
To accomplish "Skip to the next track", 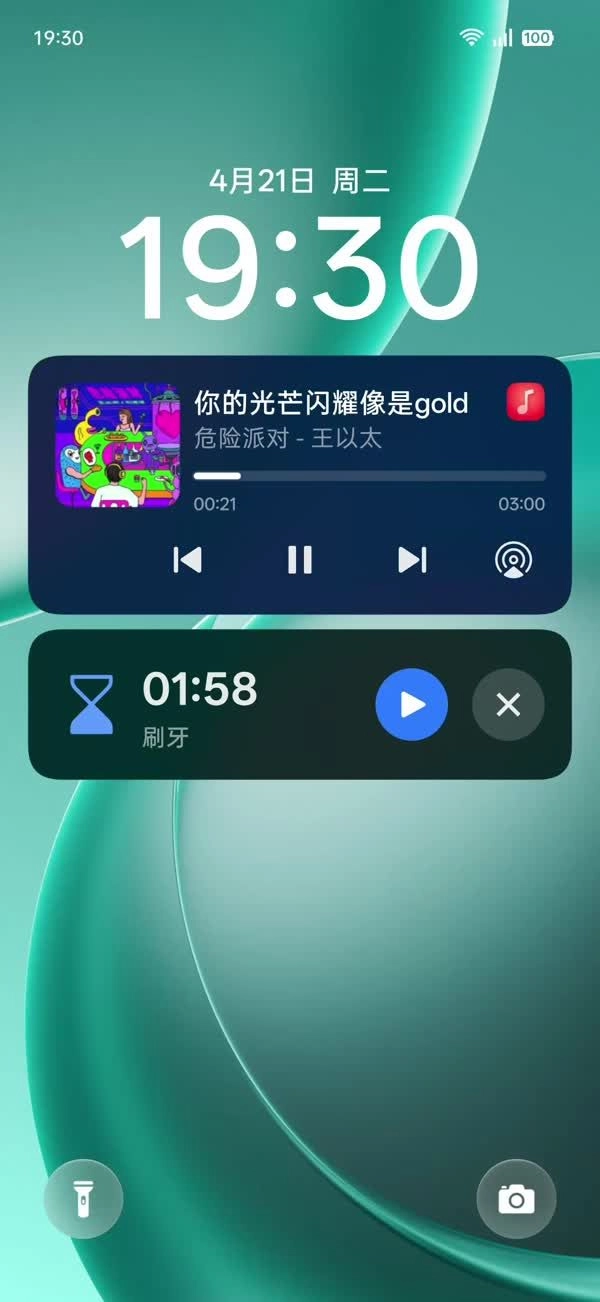I will coord(412,560).
